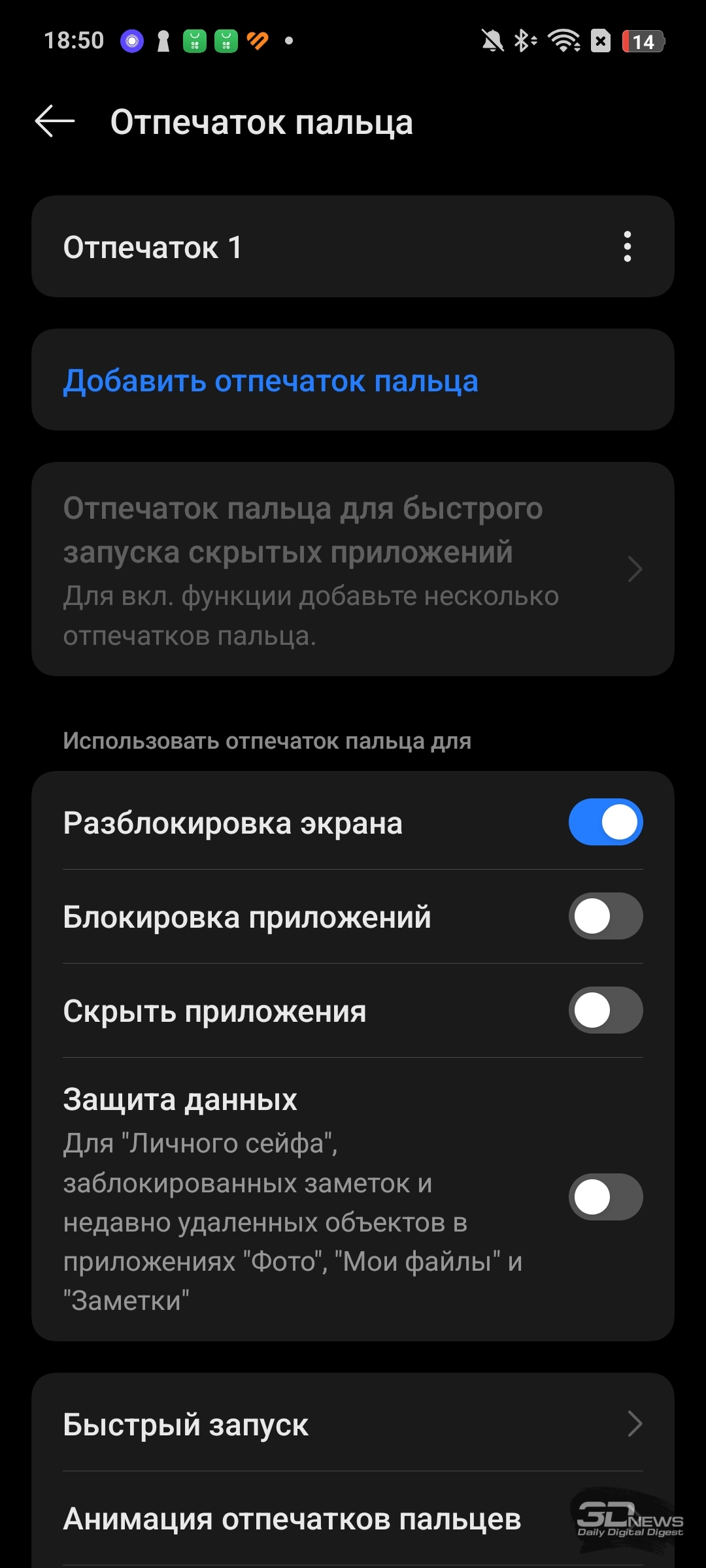Open the Быстрый запуск settings

[353, 1424]
